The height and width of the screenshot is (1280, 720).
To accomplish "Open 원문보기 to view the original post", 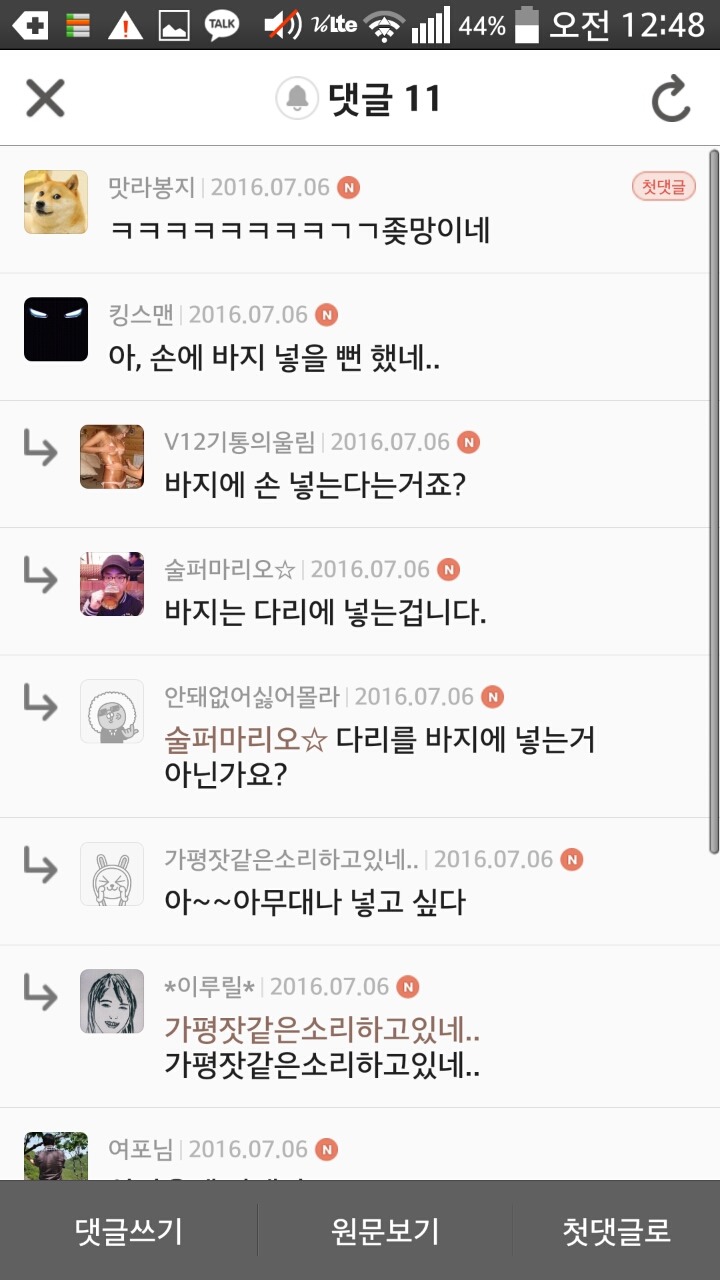I will pos(385,1231).
